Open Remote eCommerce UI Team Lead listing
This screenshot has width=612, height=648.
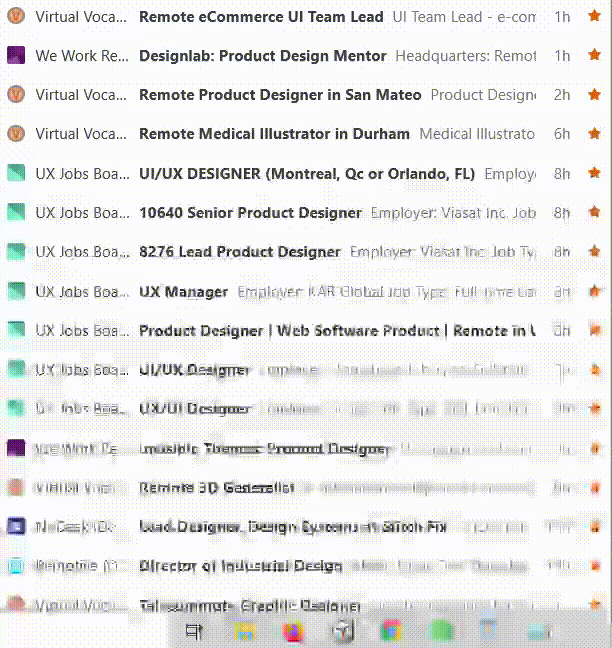pos(261,17)
